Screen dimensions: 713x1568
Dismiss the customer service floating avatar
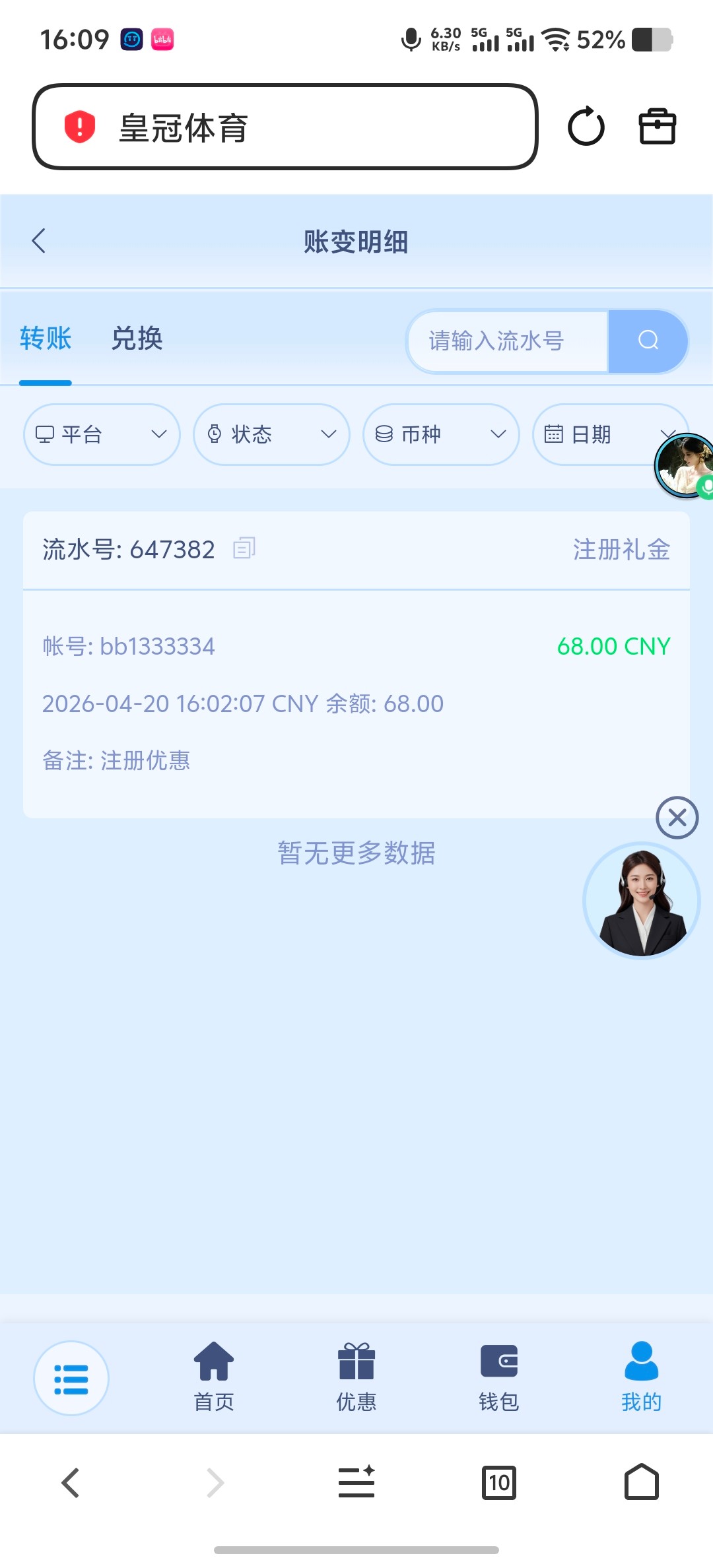click(x=677, y=818)
